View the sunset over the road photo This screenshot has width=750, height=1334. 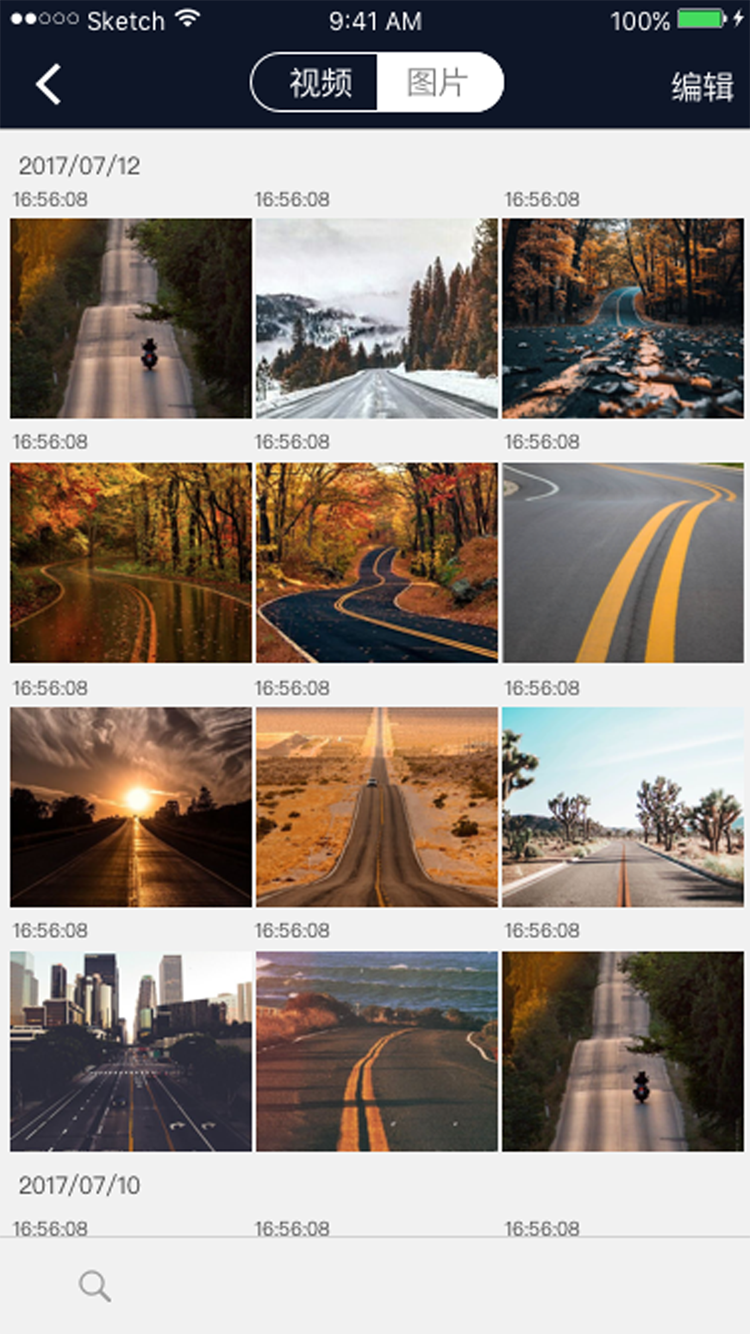[131, 807]
